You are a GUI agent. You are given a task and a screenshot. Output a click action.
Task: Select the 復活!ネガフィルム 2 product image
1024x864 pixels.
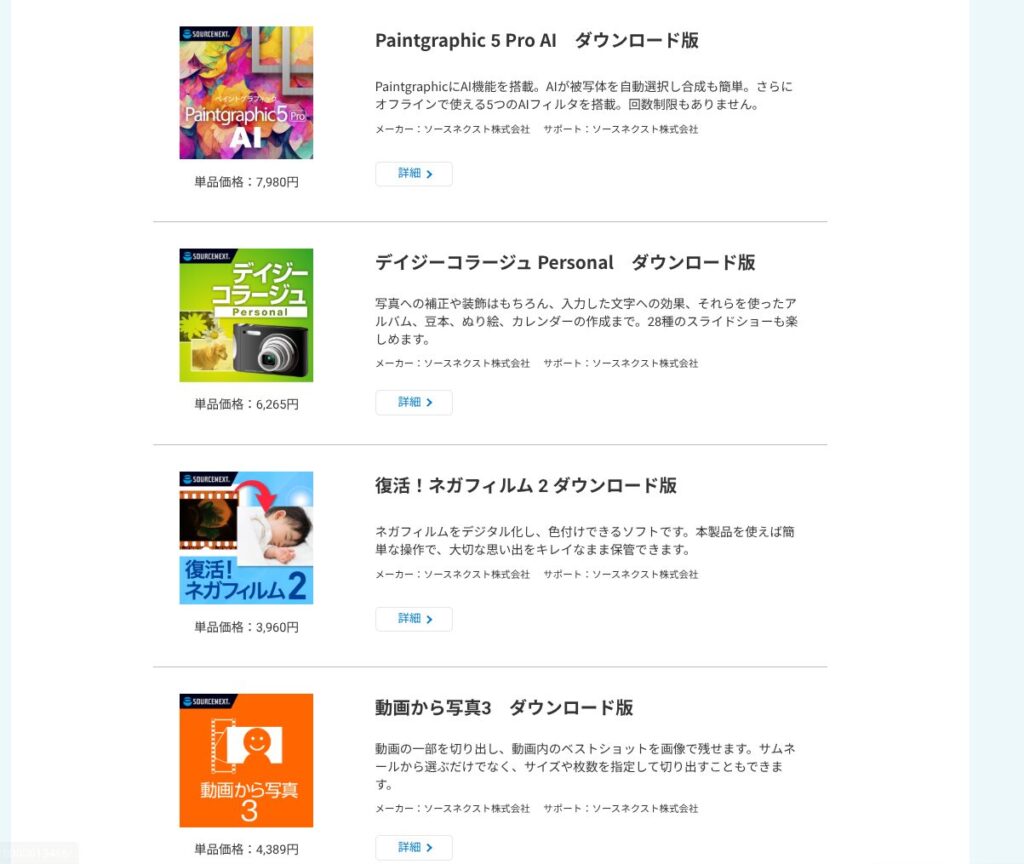[x=246, y=538]
